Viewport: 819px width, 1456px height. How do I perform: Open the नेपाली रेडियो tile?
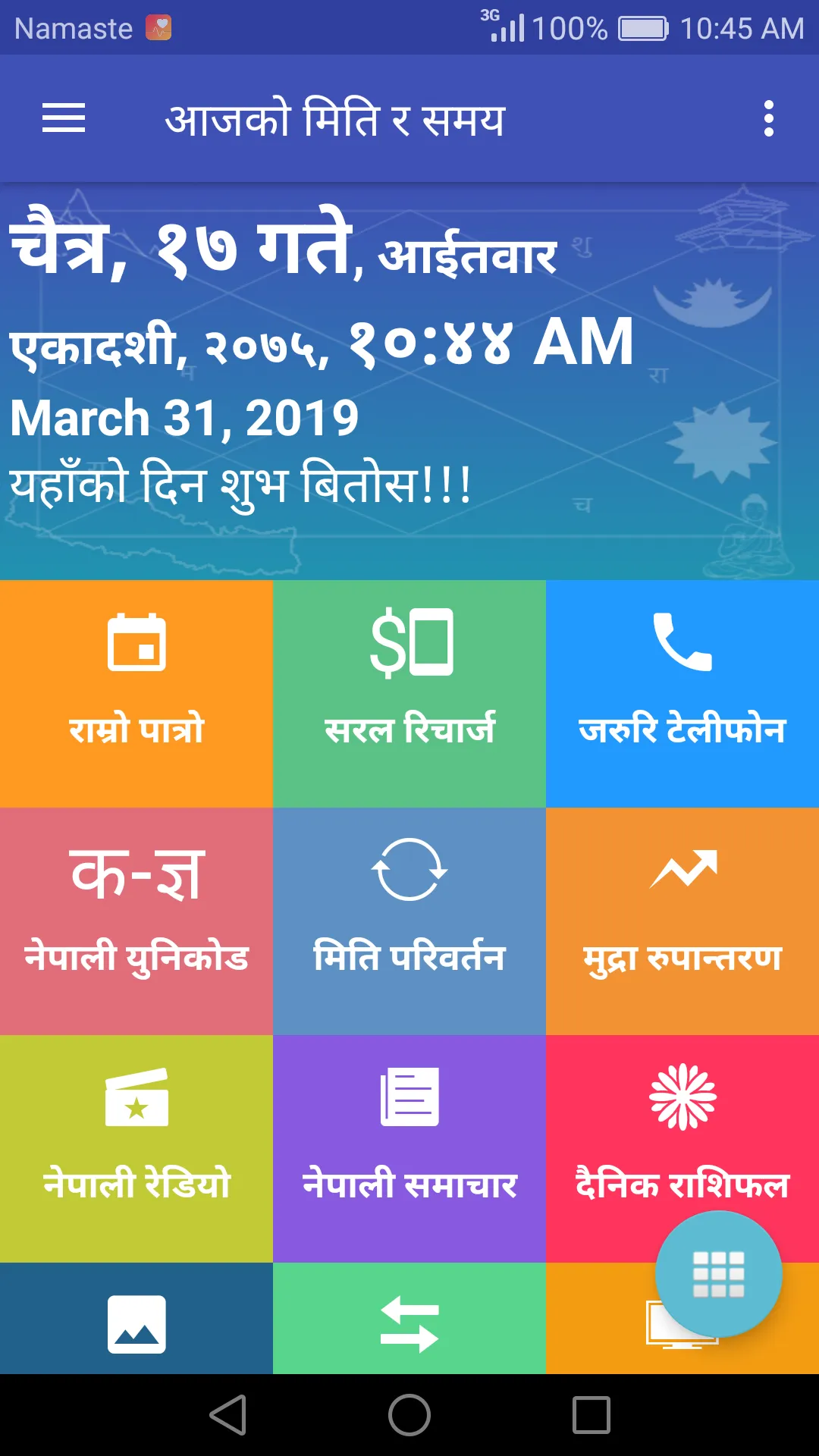pos(136,1148)
